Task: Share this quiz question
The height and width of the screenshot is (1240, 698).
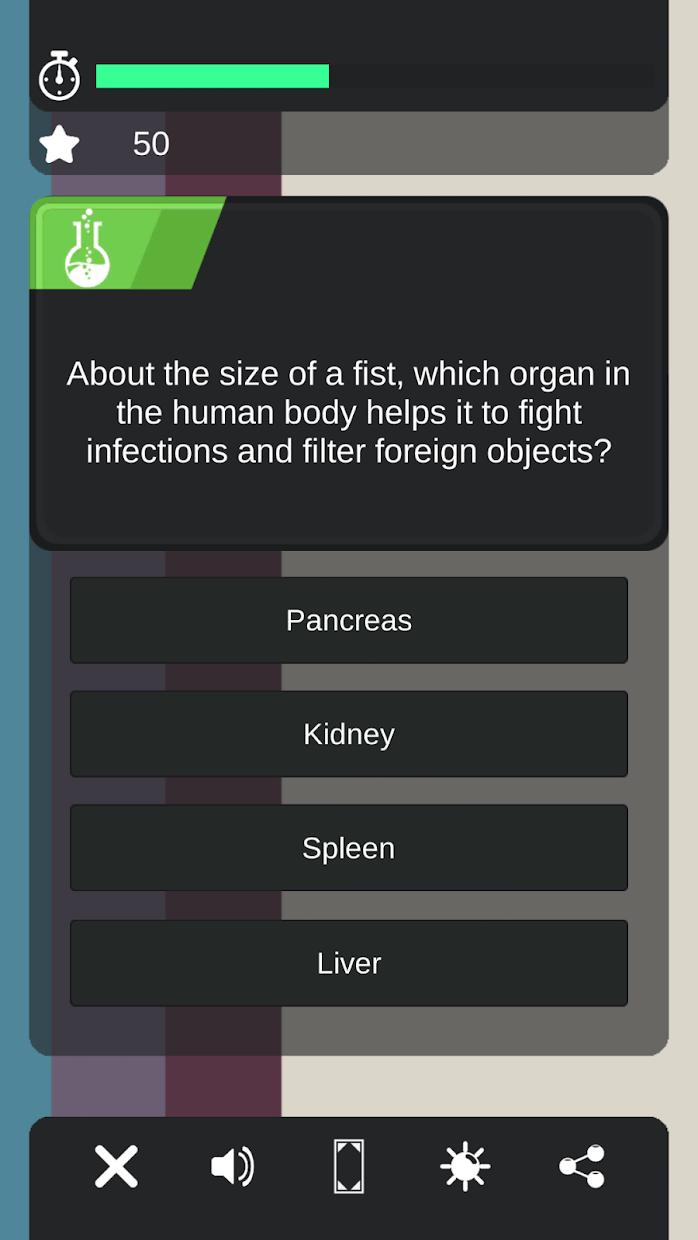Action: [582, 1166]
